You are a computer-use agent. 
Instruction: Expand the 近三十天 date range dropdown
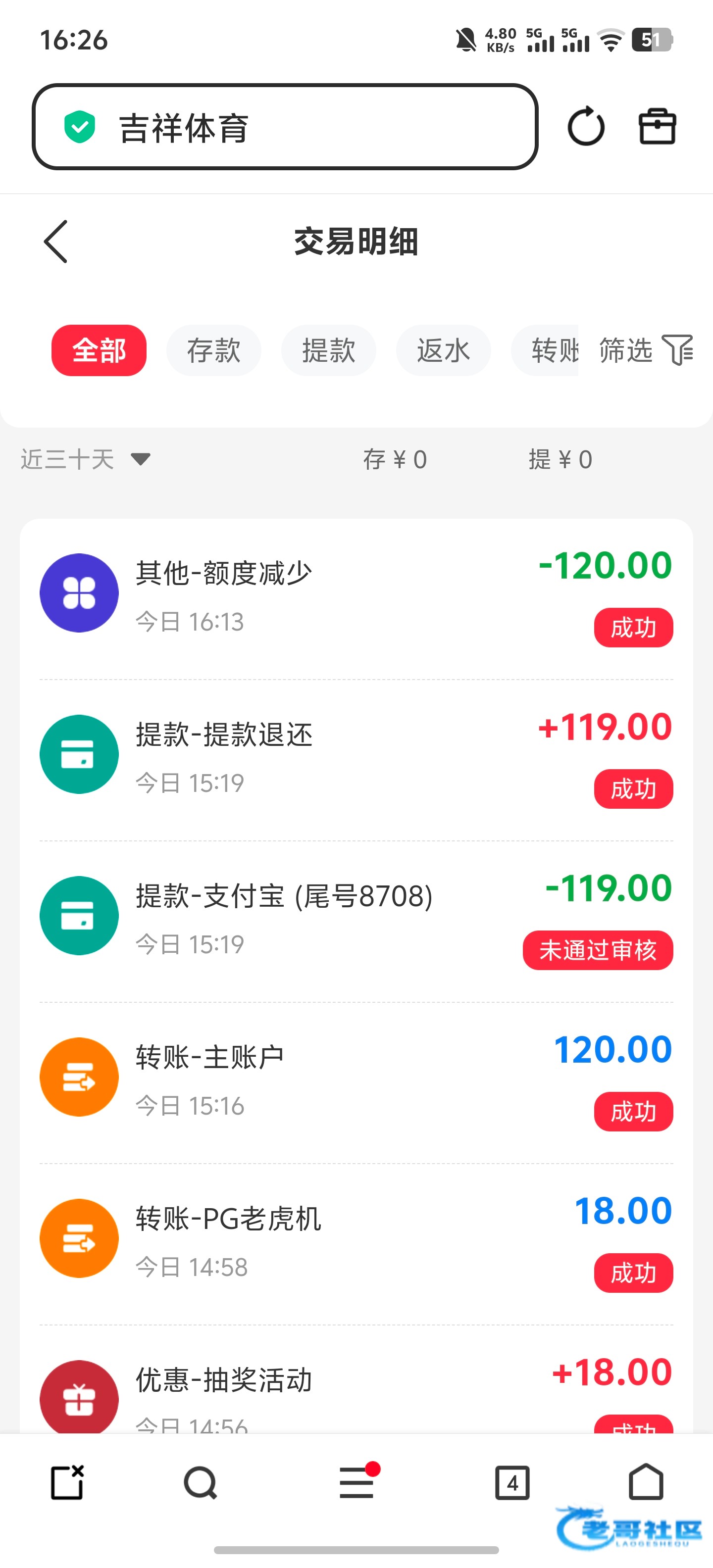coord(85,460)
